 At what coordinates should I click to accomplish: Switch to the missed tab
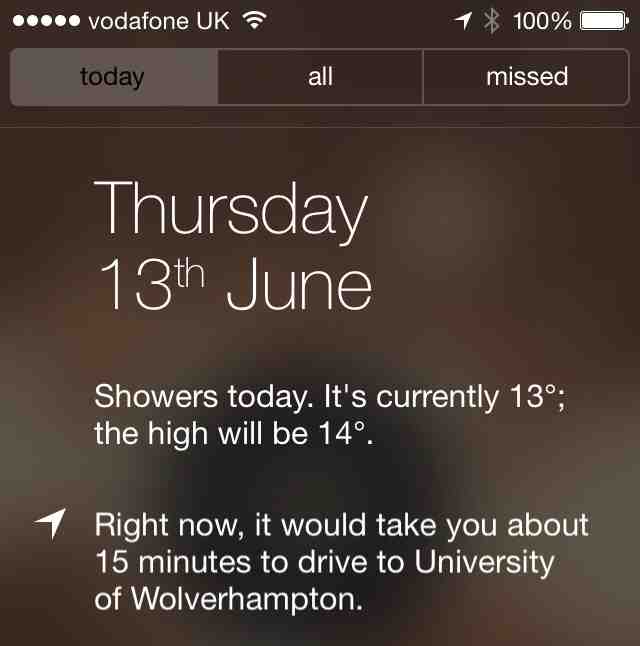[x=526, y=77]
